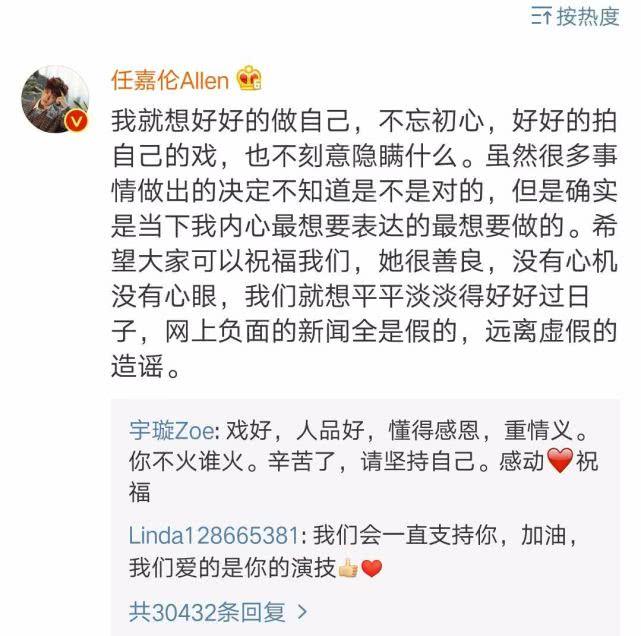Open Linda128665381's profile from the reply
Image resolution: width=641 pixels, height=636 pixels.
(x=213, y=533)
